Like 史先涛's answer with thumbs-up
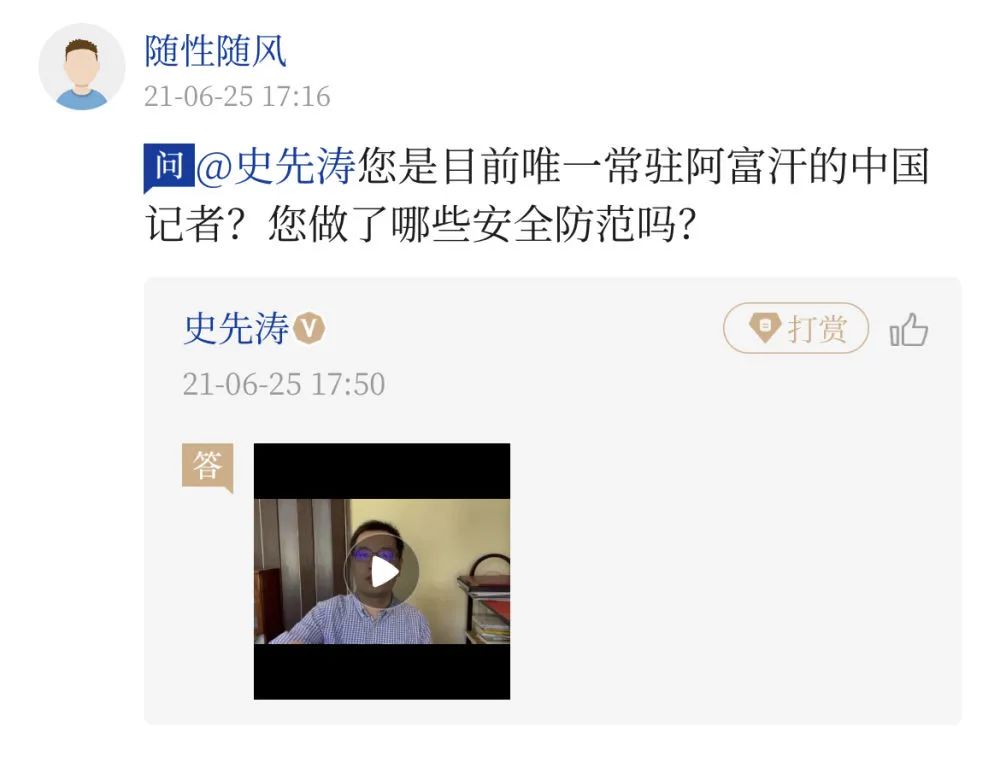The image size is (1000, 762). 909,329
